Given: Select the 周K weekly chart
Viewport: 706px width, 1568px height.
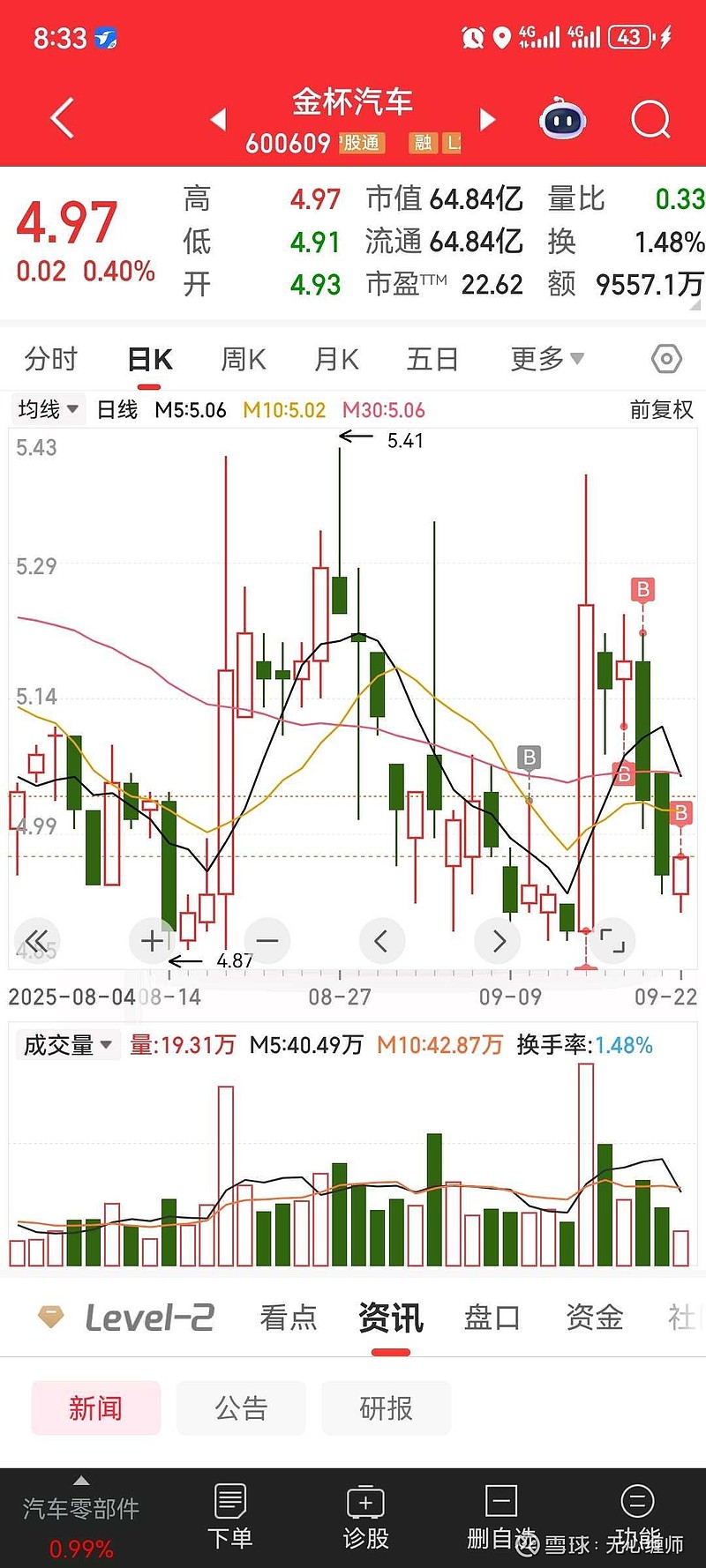Looking at the screenshot, I should pos(243,359).
